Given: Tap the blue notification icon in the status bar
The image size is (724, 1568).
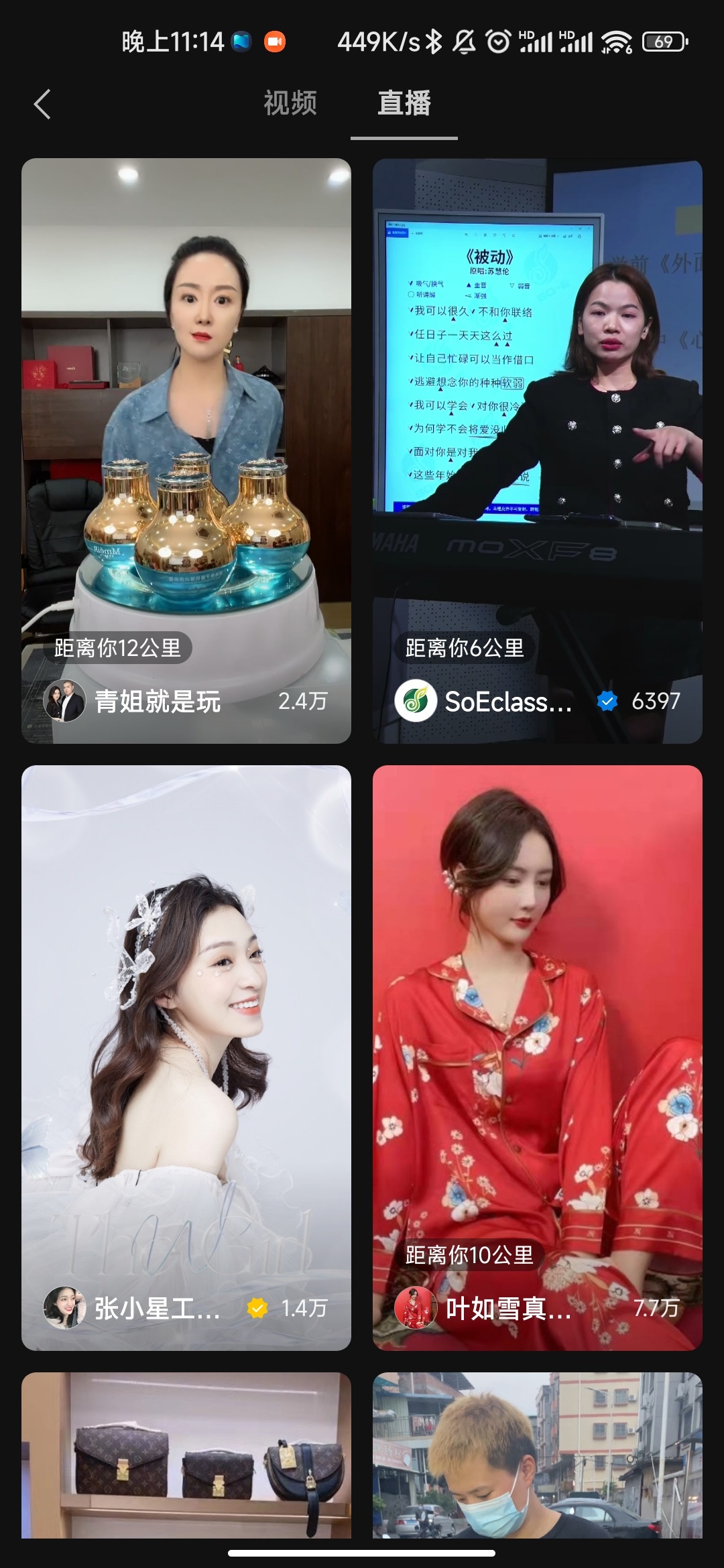Looking at the screenshot, I should coord(242,42).
